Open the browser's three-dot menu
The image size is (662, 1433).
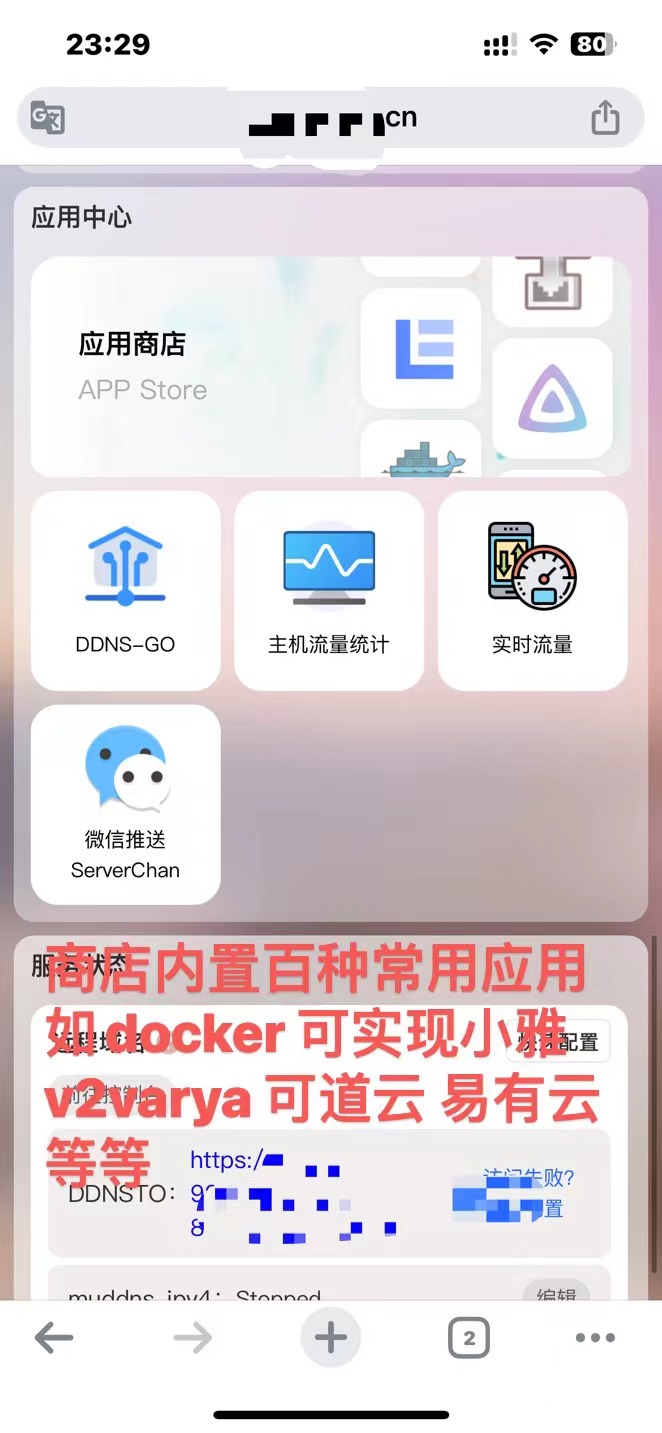coord(595,1338)
